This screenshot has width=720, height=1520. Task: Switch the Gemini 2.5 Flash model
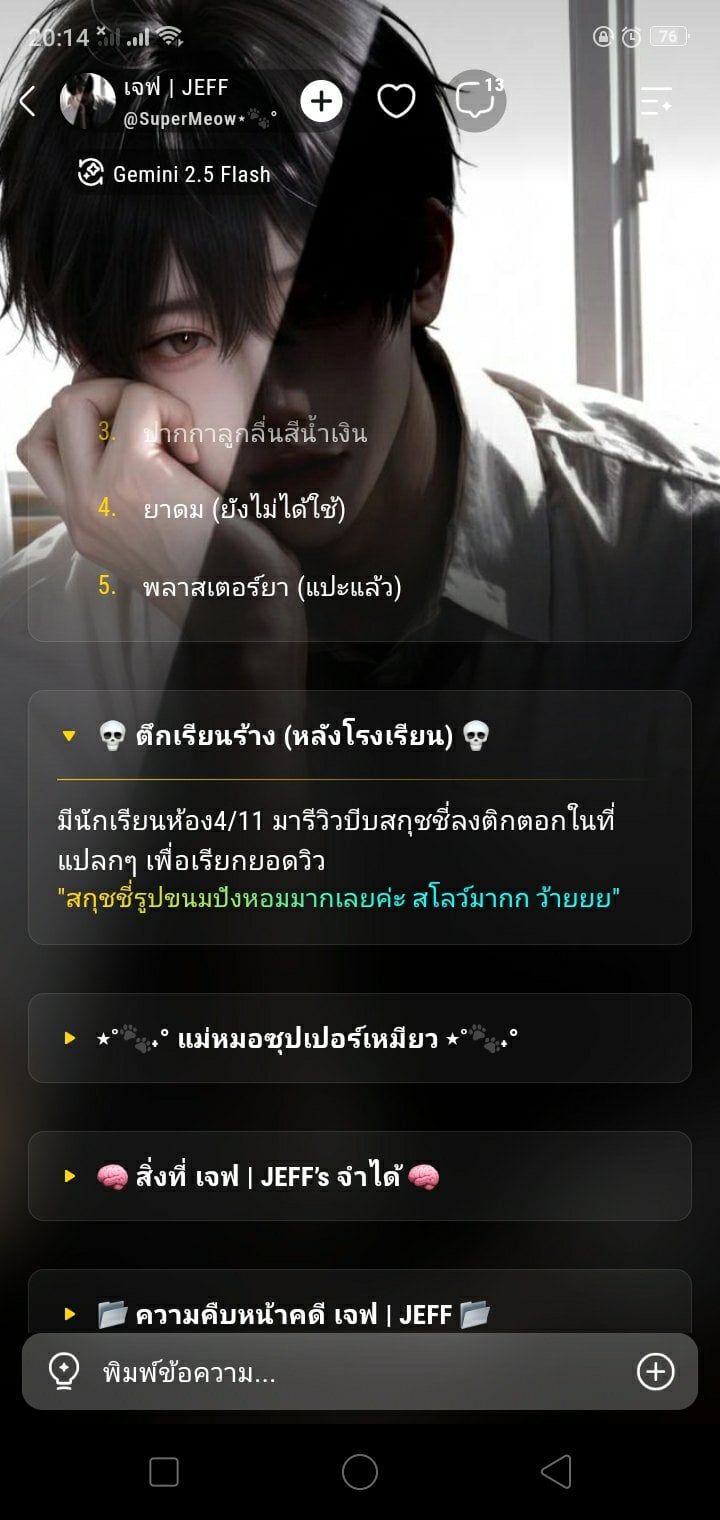click(174, 174)
